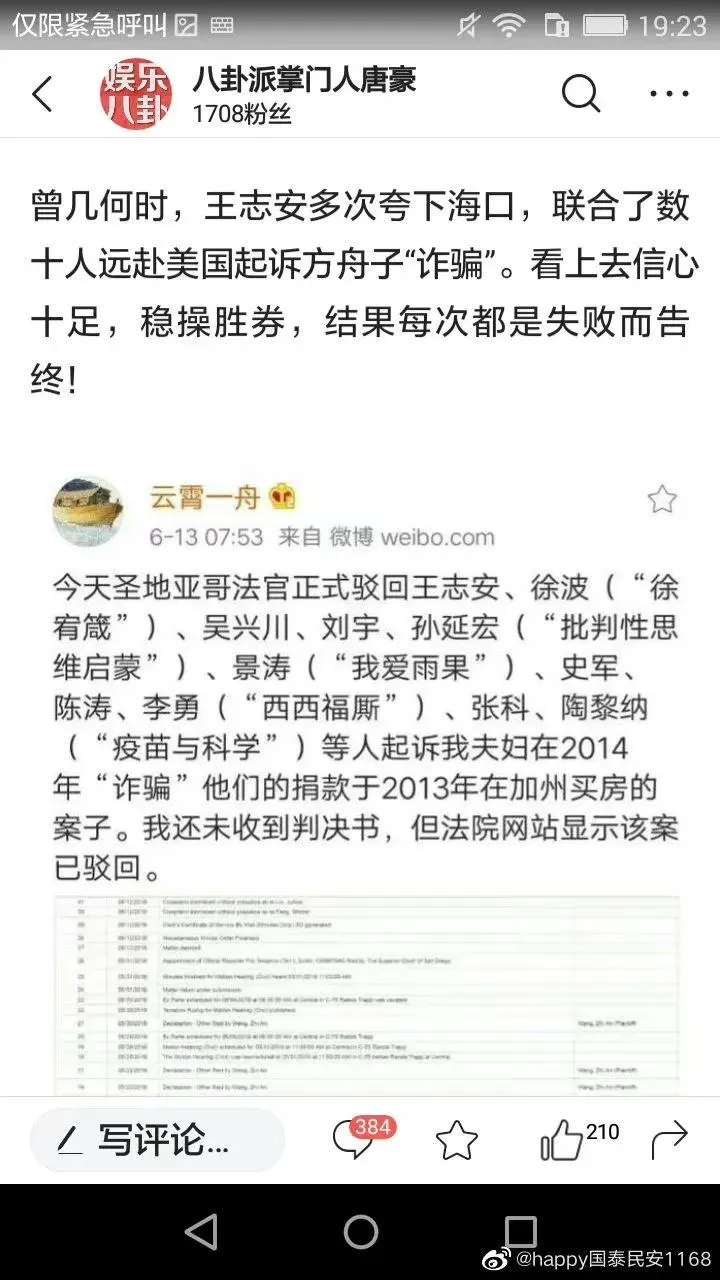Tap the system home circle button

pyautogui.click(x=361, y=1232)
